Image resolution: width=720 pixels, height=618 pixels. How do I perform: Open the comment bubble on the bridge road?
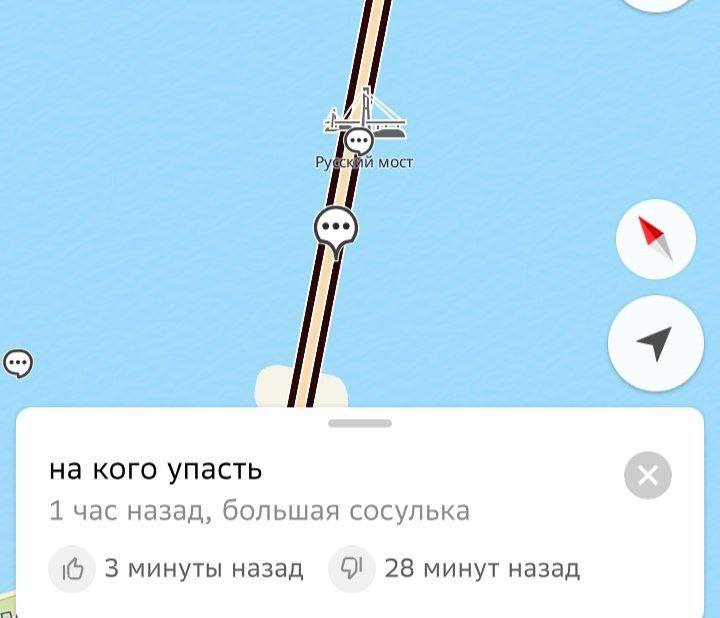[x=336, y=230]
